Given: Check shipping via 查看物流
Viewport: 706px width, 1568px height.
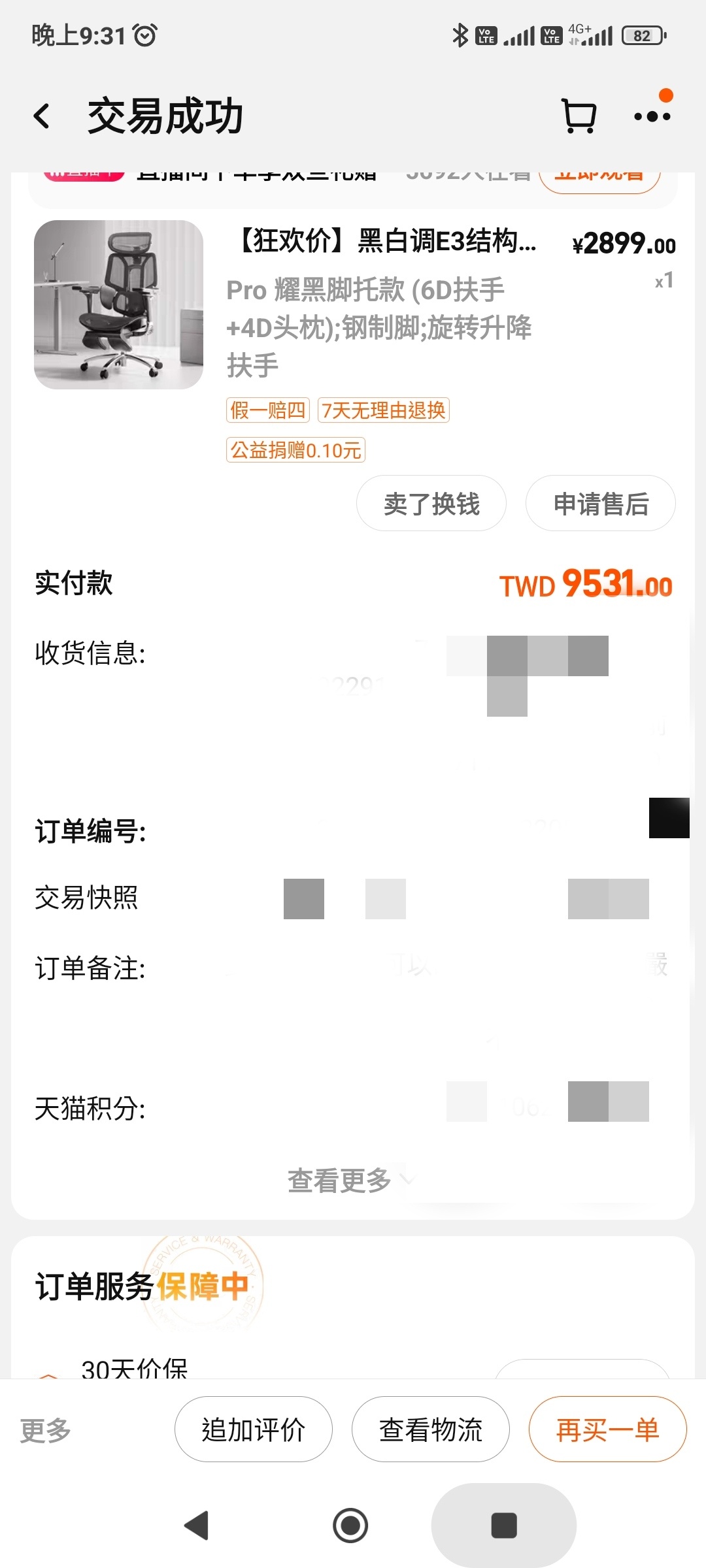Looking at the screenshot, I should click(431, 1429).
